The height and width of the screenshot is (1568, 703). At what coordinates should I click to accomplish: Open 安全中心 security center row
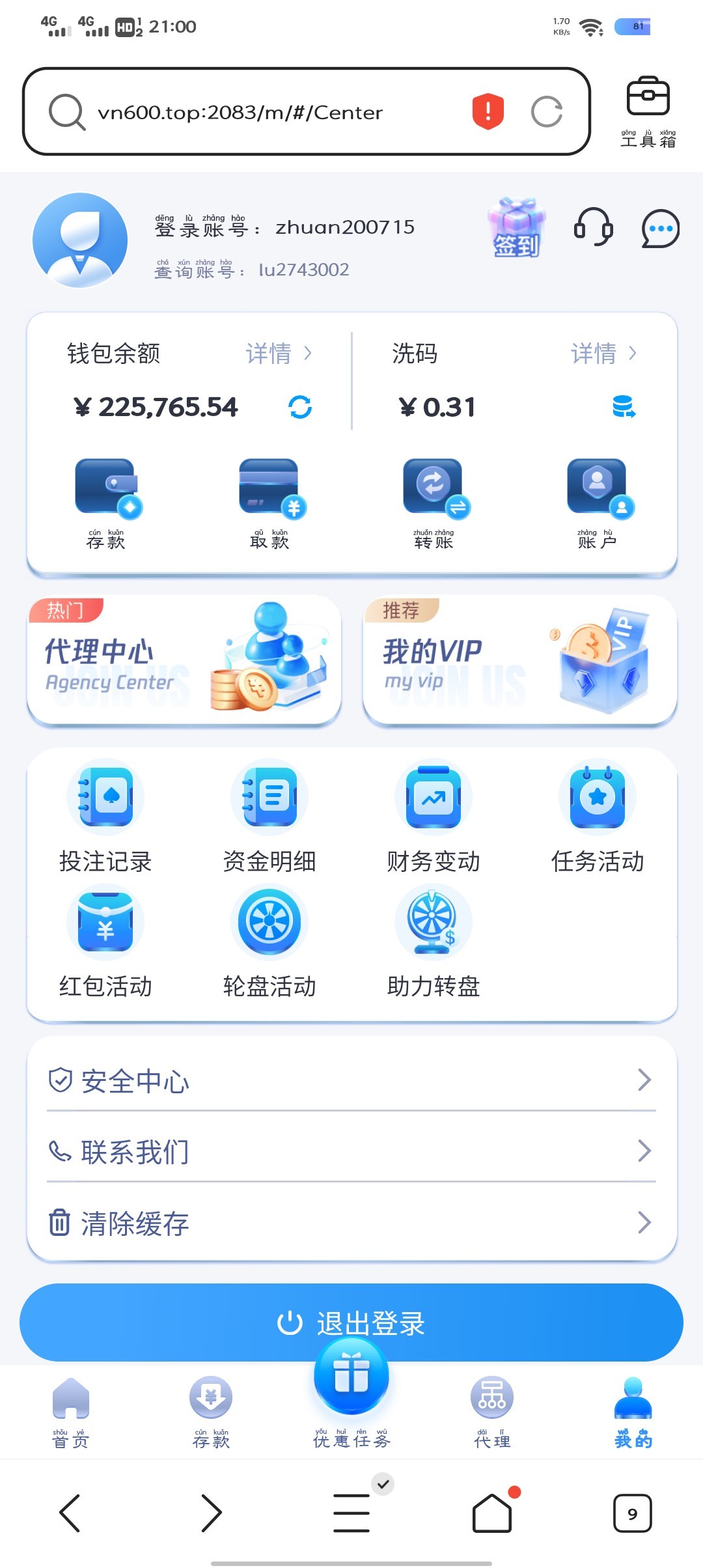click(351, 1080)
